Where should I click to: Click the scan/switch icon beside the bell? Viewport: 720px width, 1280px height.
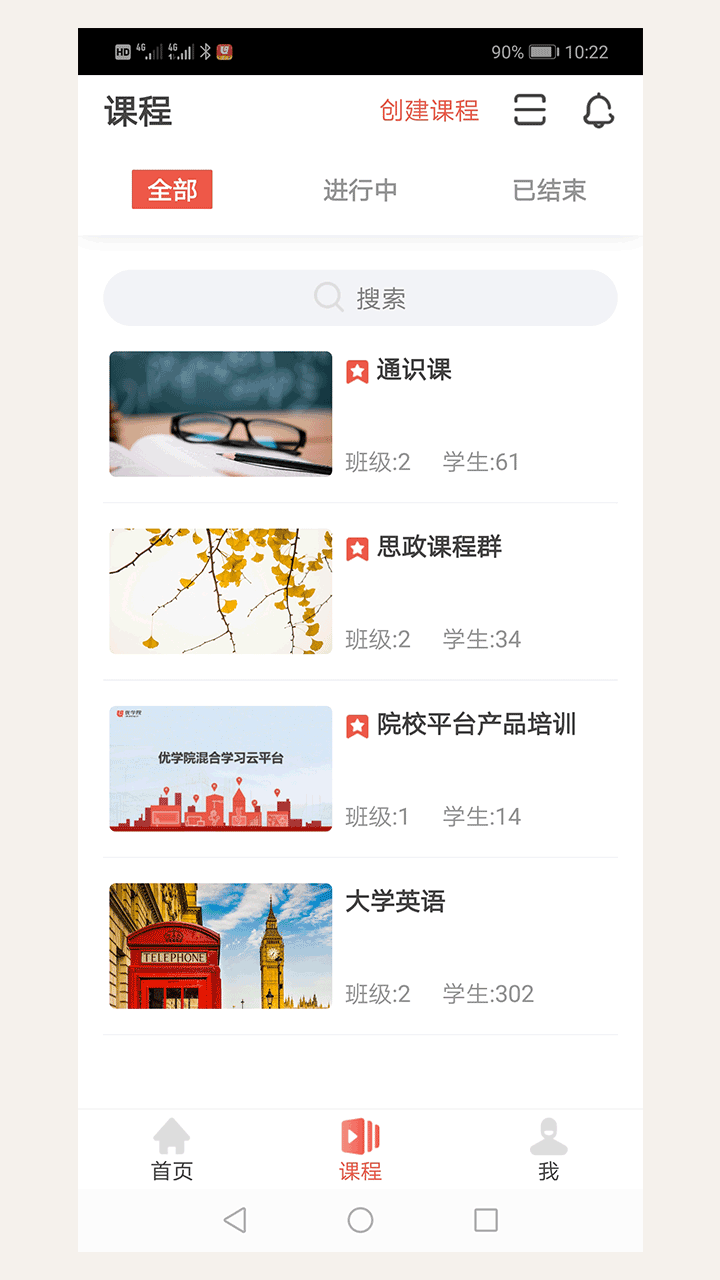tap(530, 110)
